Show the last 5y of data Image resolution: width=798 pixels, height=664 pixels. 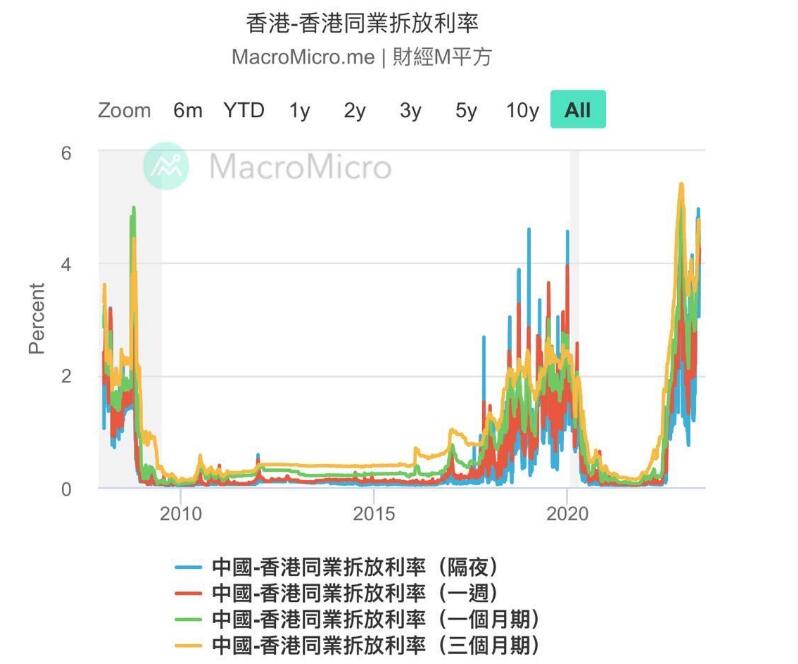pos(466,110)
